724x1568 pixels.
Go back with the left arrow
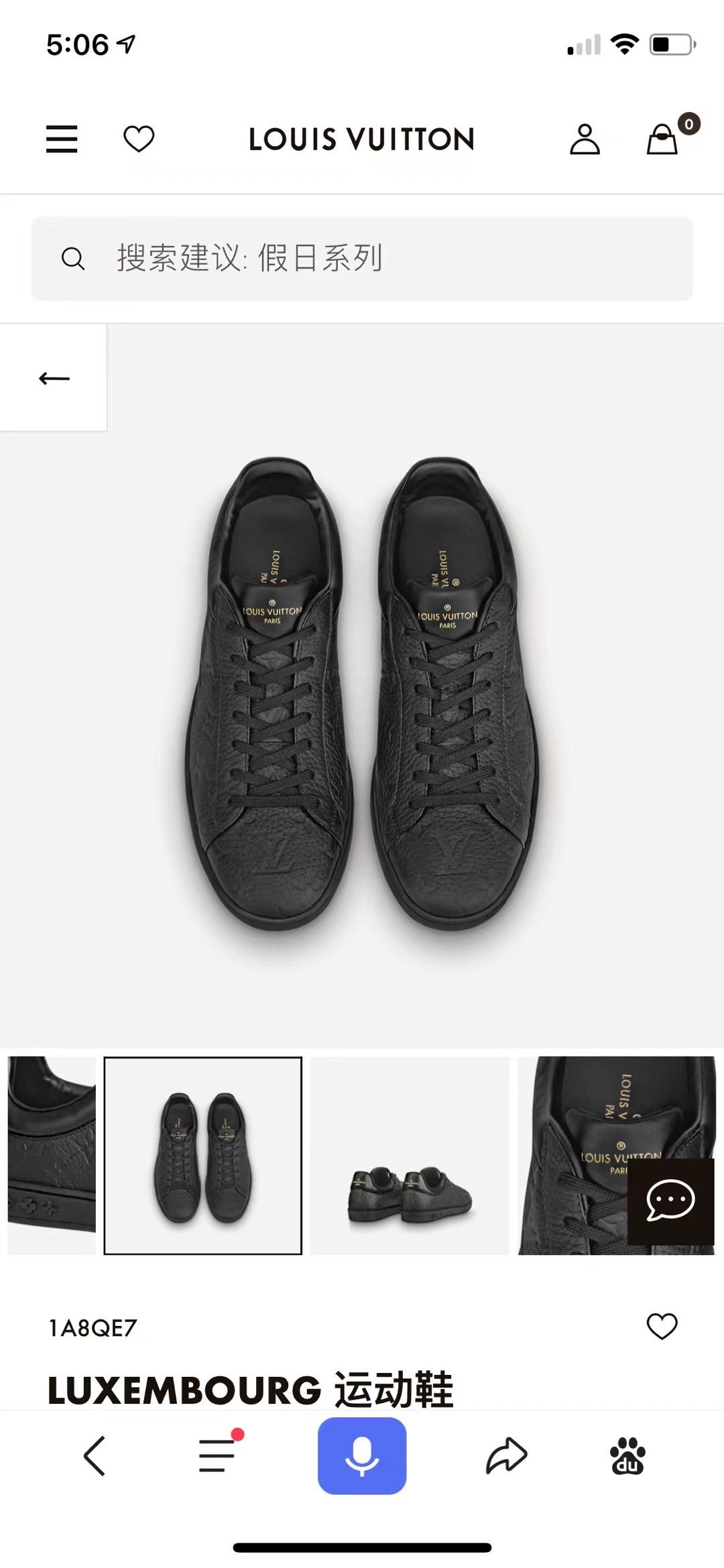pos(54,378)
